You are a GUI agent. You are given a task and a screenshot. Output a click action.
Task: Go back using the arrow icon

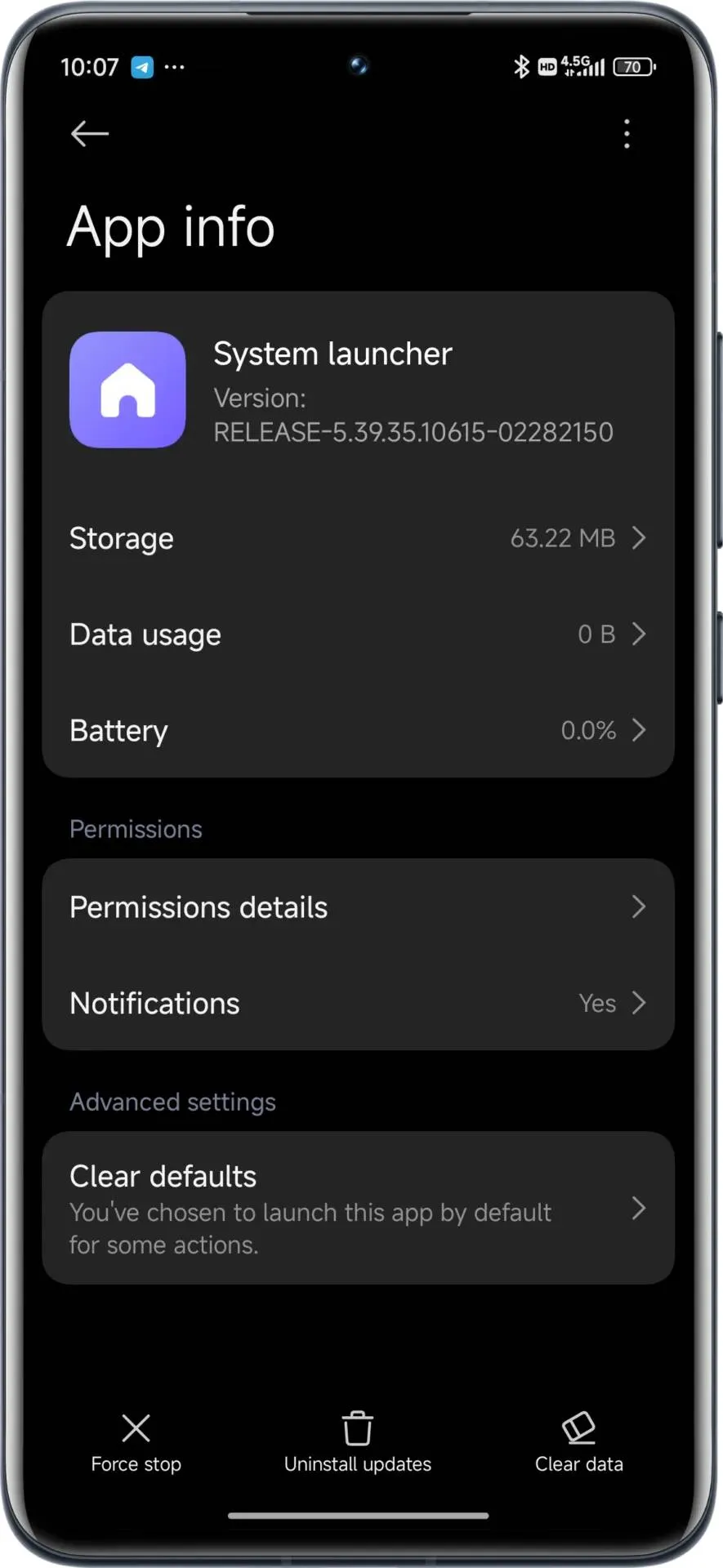tap(90, 133)
